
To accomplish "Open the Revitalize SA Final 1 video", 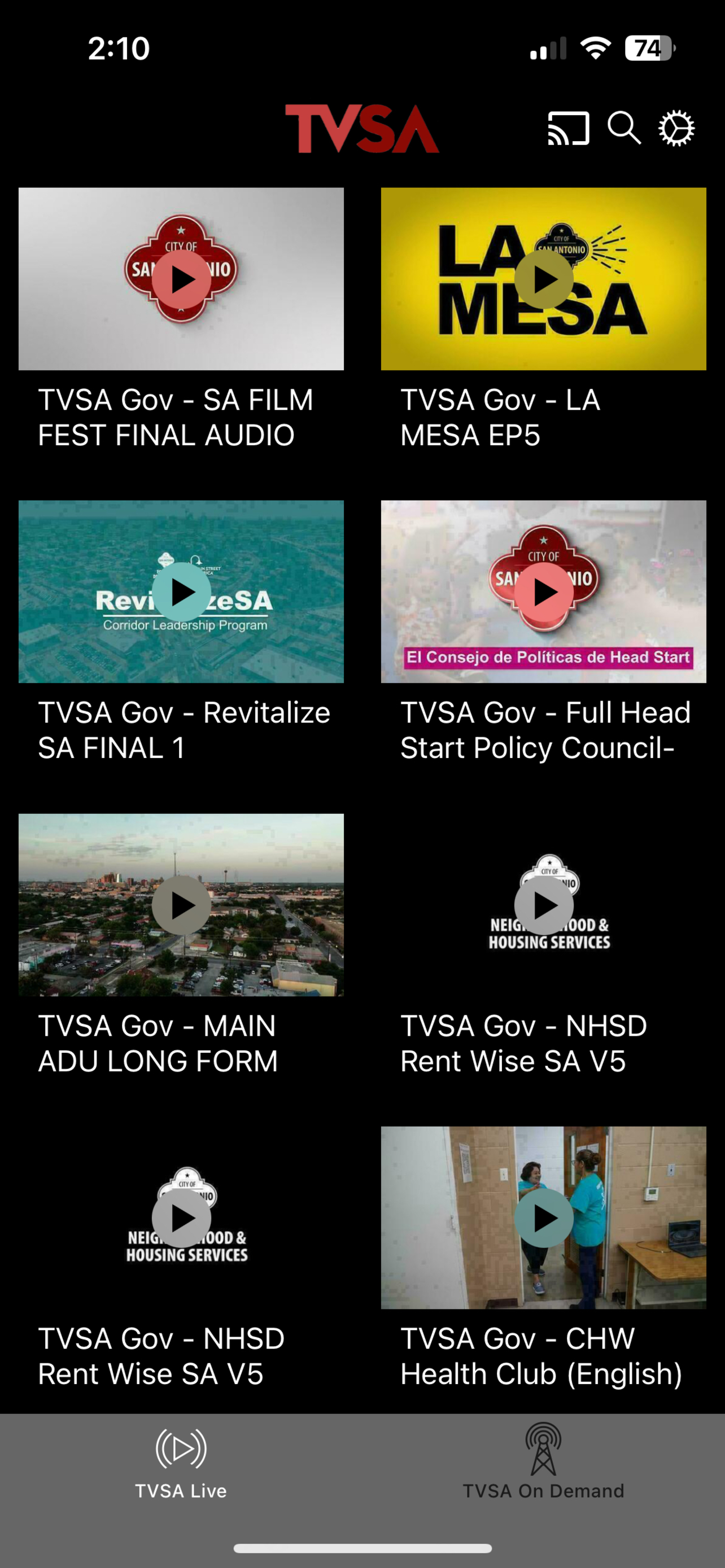I will [181, 592].
